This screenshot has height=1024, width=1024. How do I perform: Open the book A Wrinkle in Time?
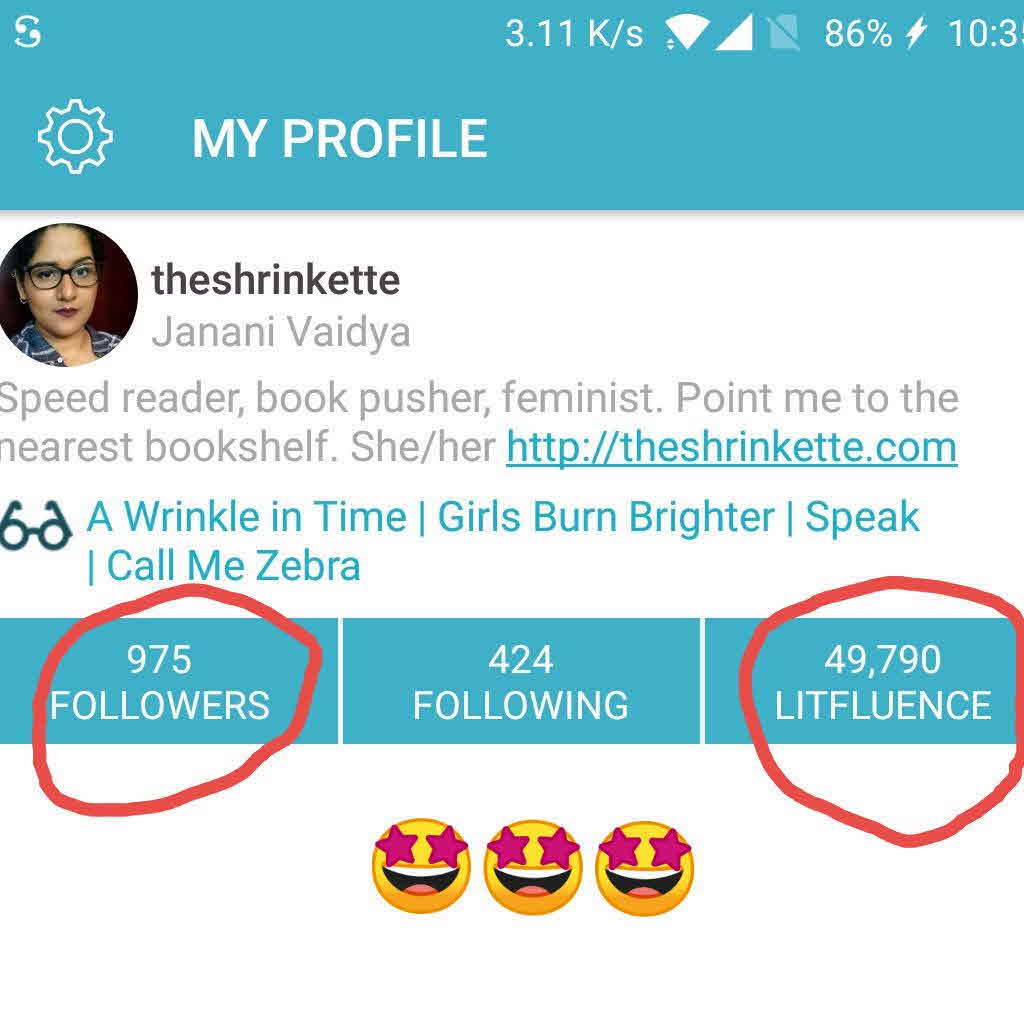[247, 517]
